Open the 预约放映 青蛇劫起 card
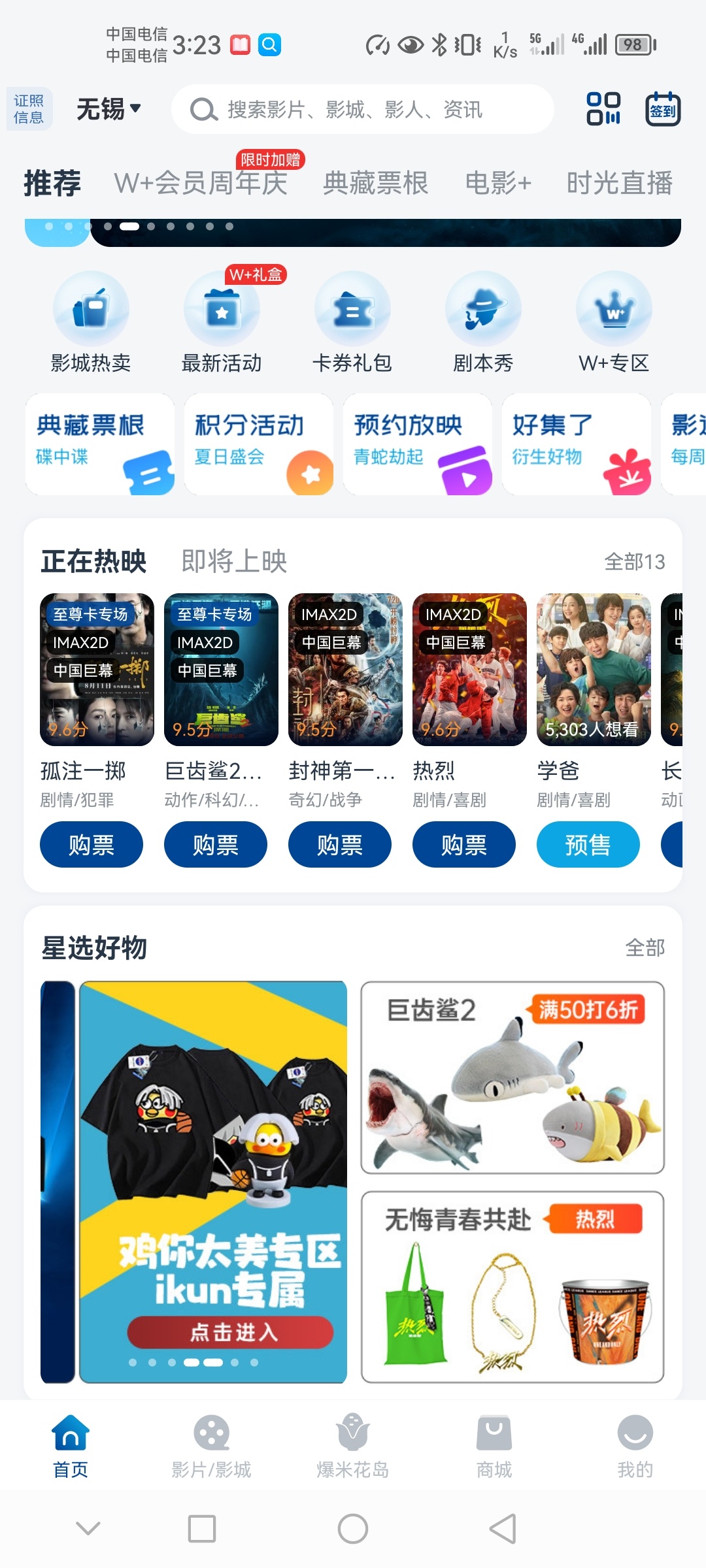Viewport: 706px width, 1568px height. point(418,444)
